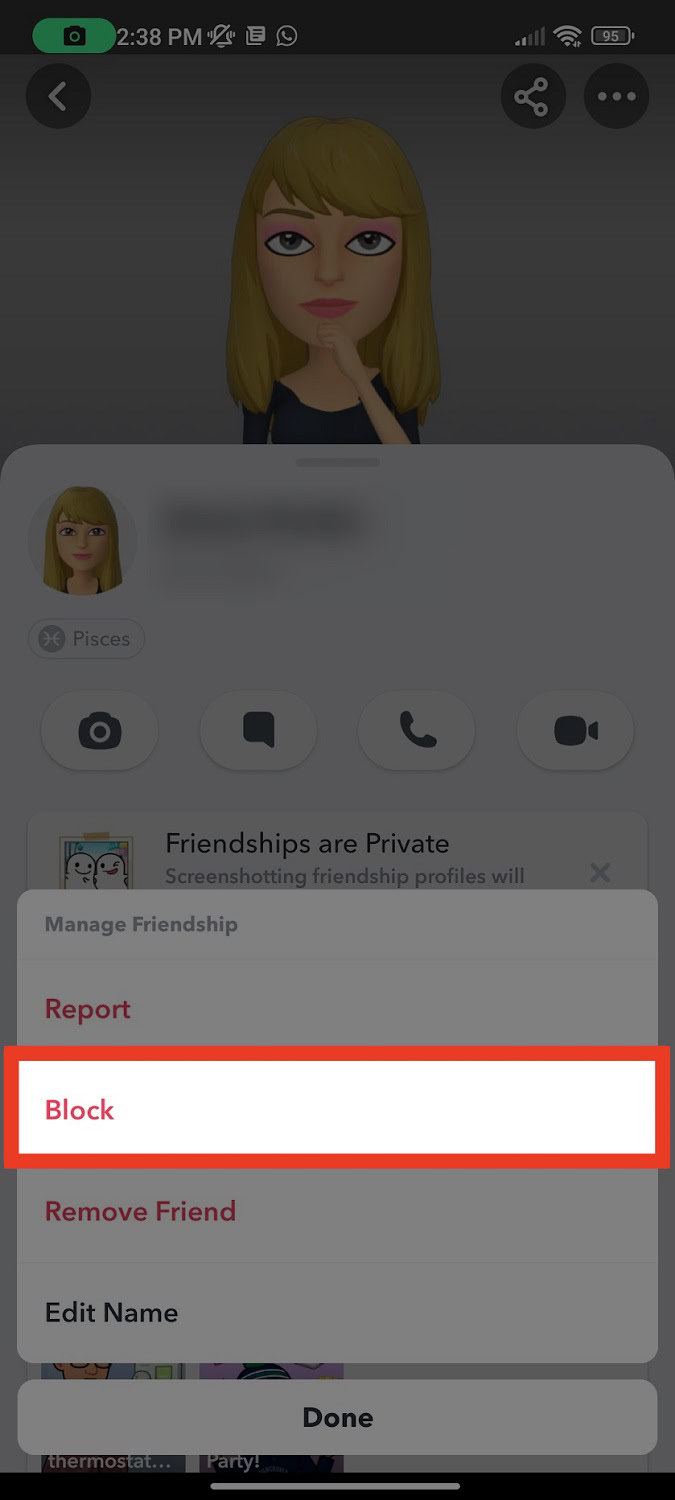Share this profile
This screenshot has width=675, height=1500.
point(532,96)
